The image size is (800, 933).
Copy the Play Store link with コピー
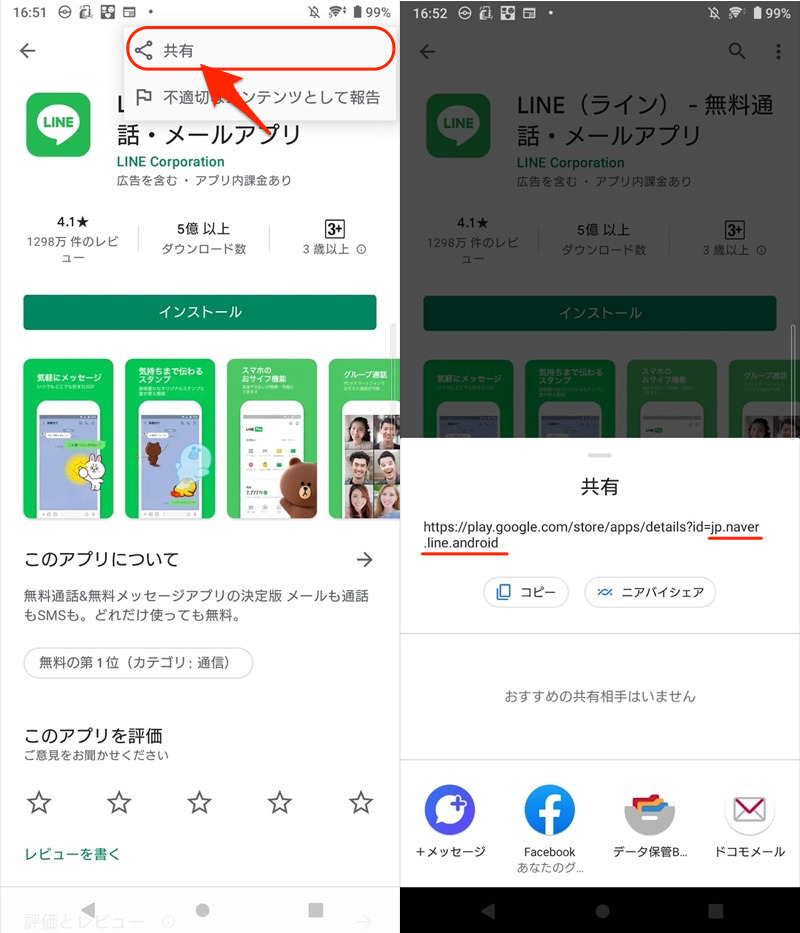tap(526, 592)
